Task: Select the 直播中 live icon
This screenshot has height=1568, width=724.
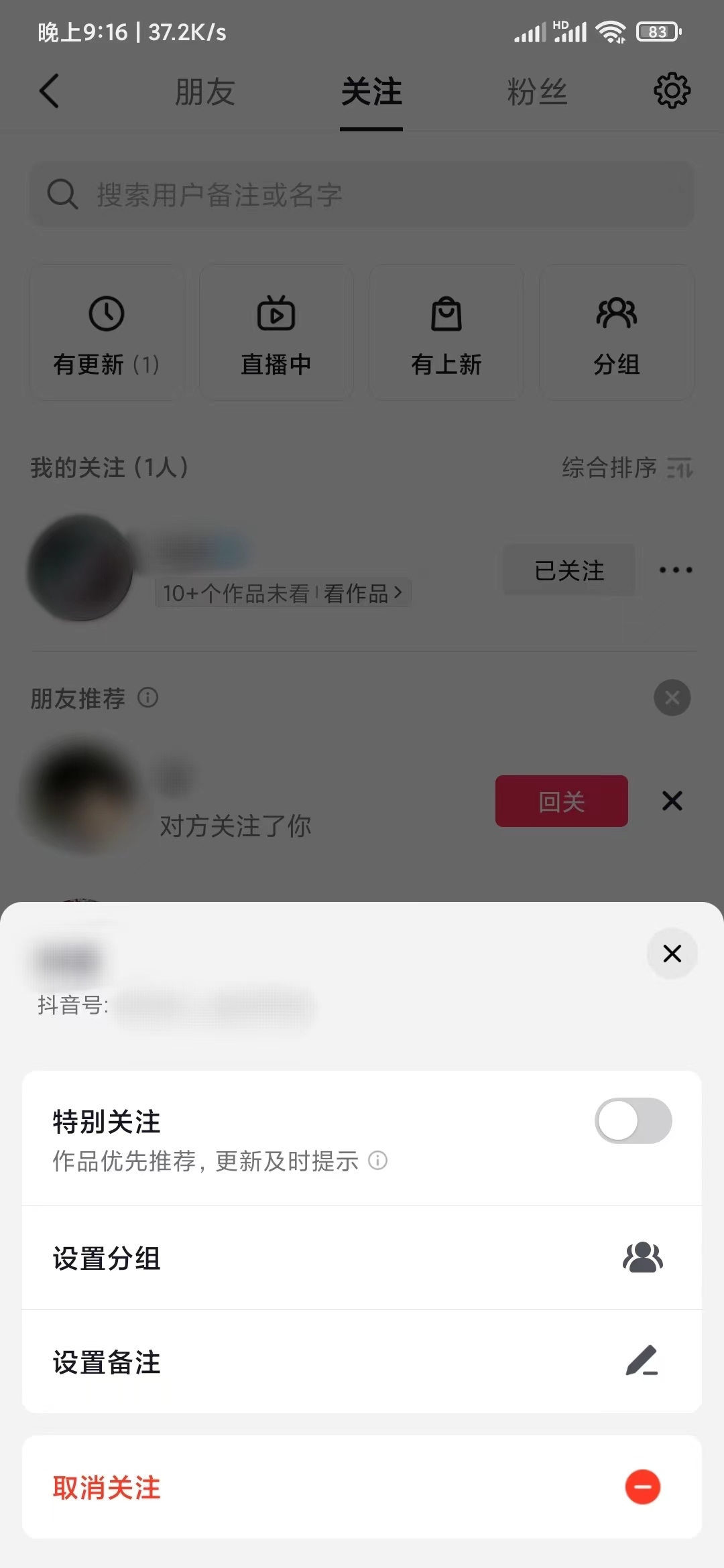Action: (276, 312)
